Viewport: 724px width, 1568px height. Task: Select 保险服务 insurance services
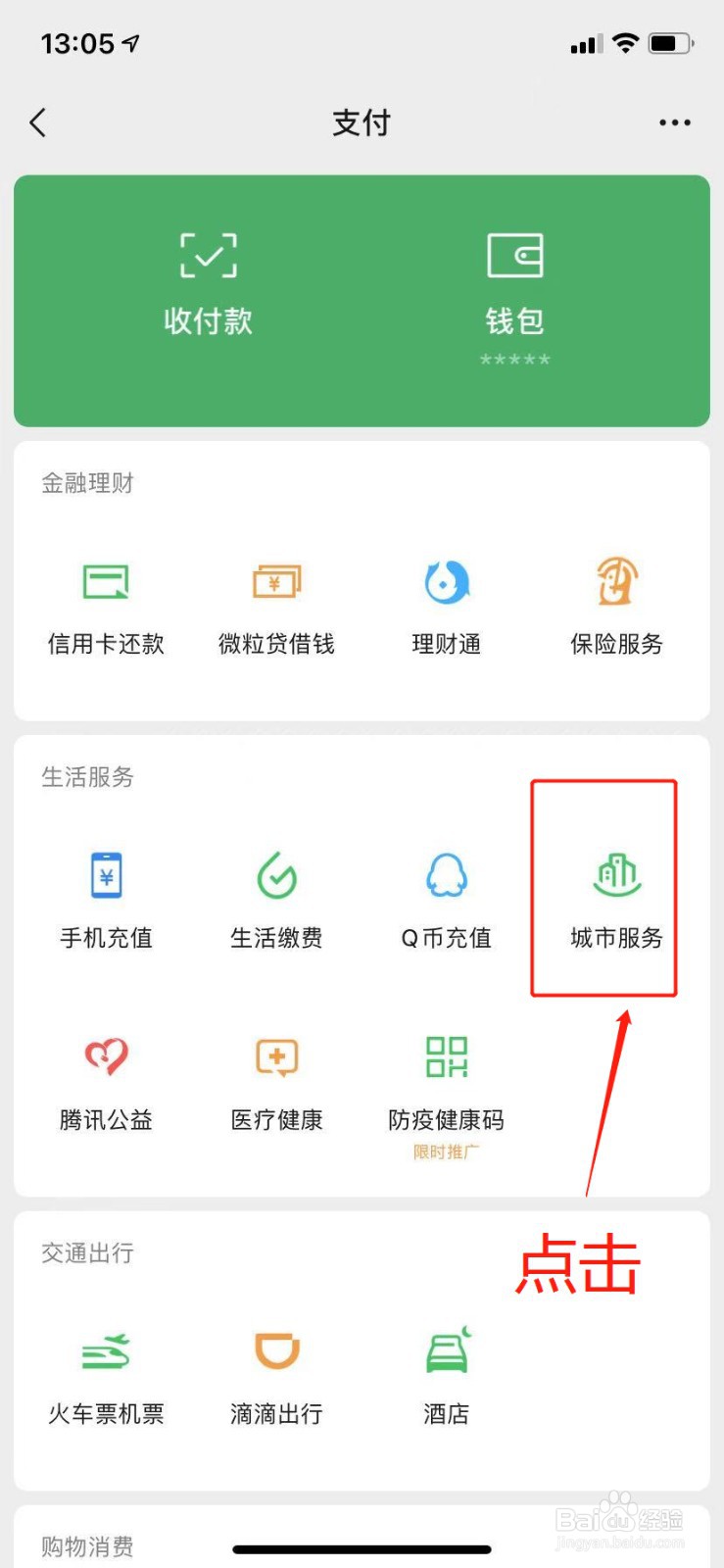[615, 608]
